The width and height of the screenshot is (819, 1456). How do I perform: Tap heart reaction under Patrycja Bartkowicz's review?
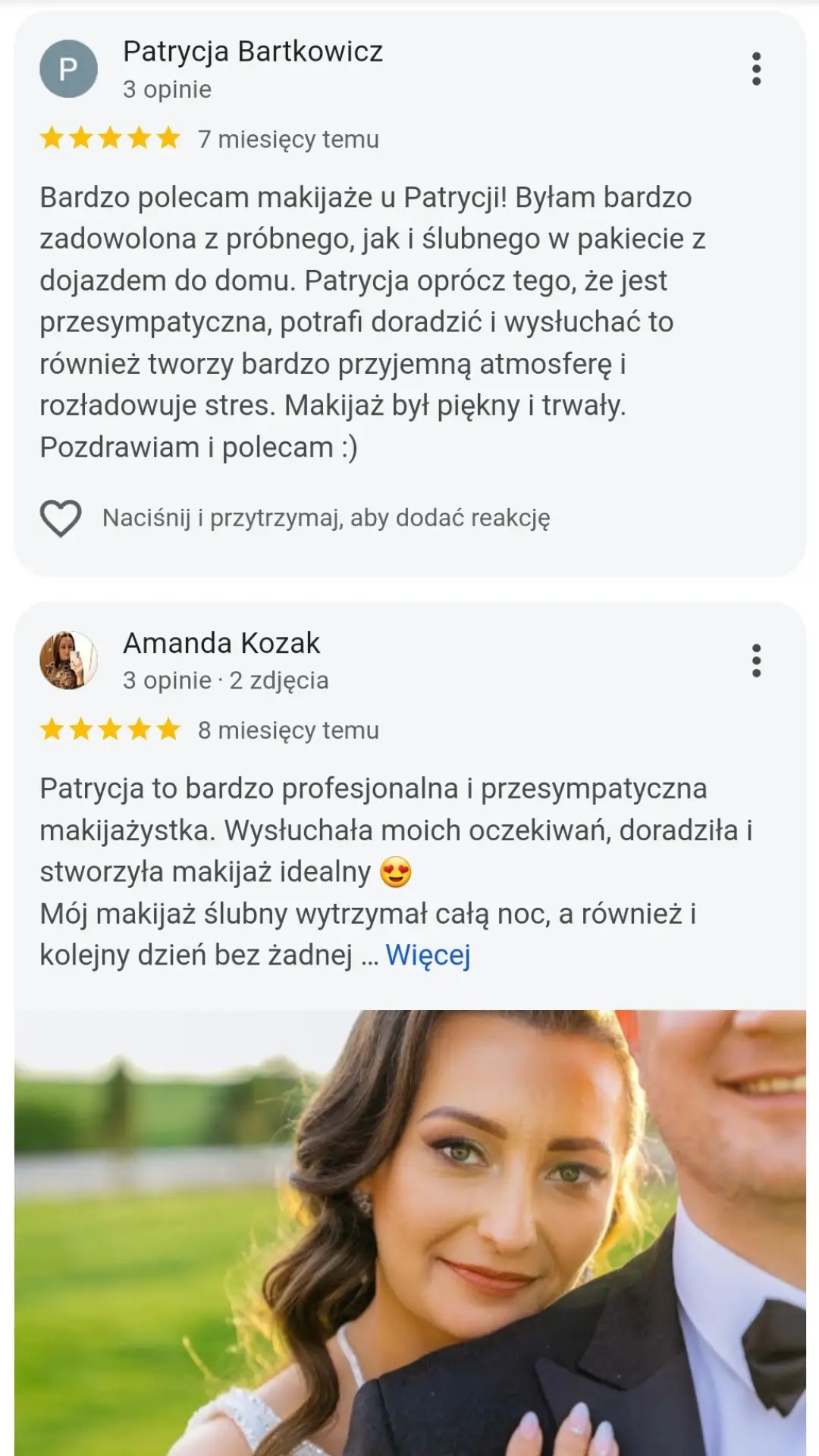point(61,519)
